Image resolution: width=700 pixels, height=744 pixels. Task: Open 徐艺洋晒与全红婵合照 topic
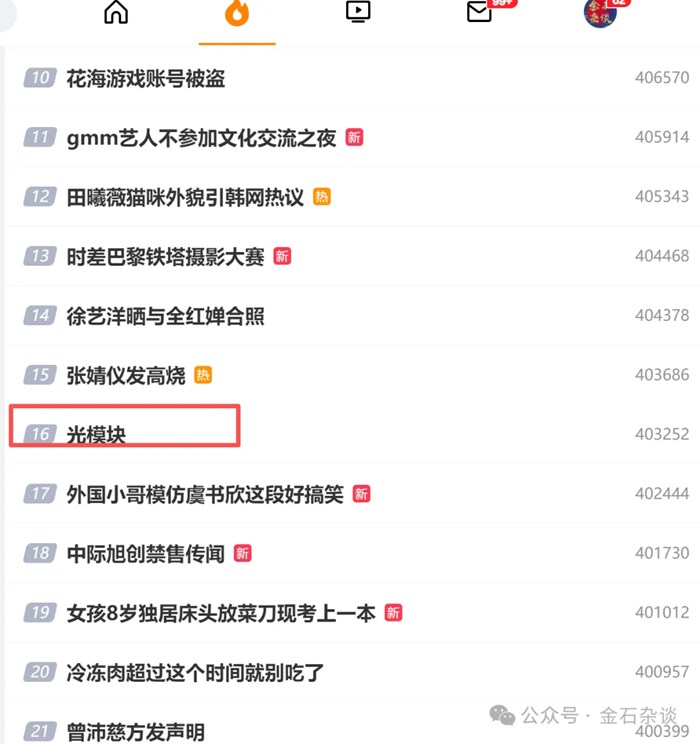click(x=165, y=316)
